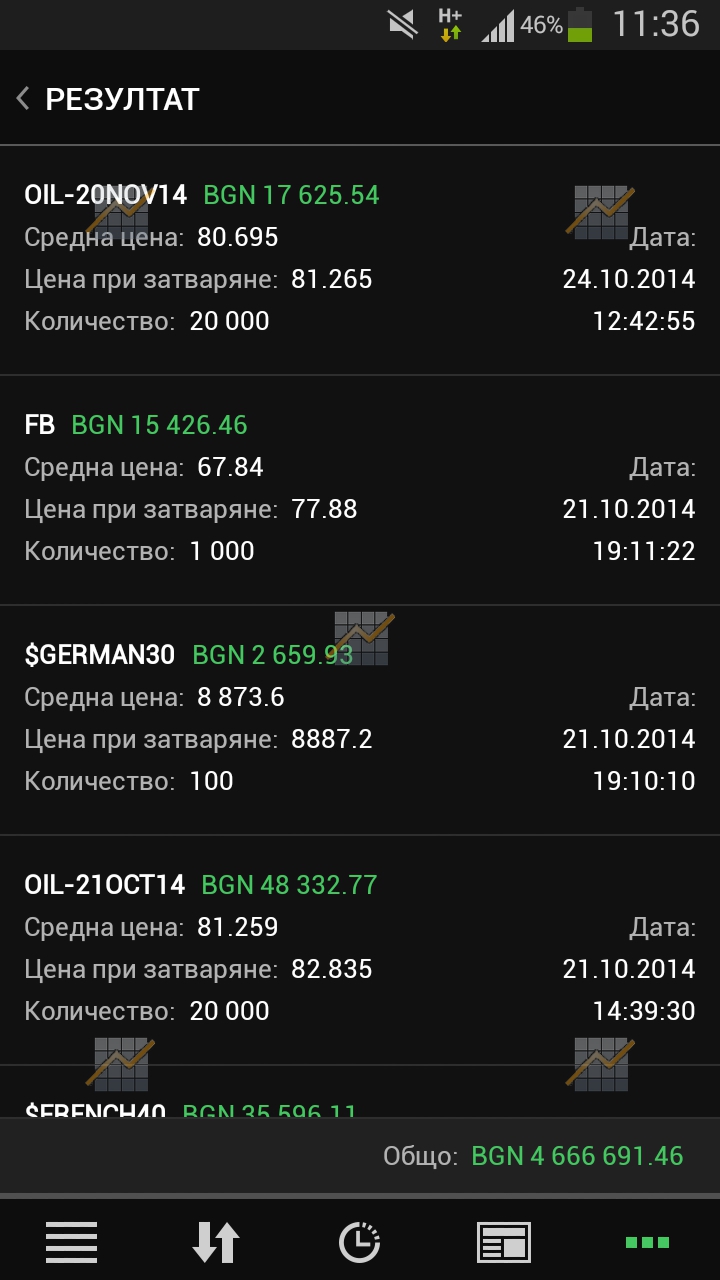Open the FB result entry
Image resolution: width=720 pixels, height=1280 pixels.
coord(360,490)
